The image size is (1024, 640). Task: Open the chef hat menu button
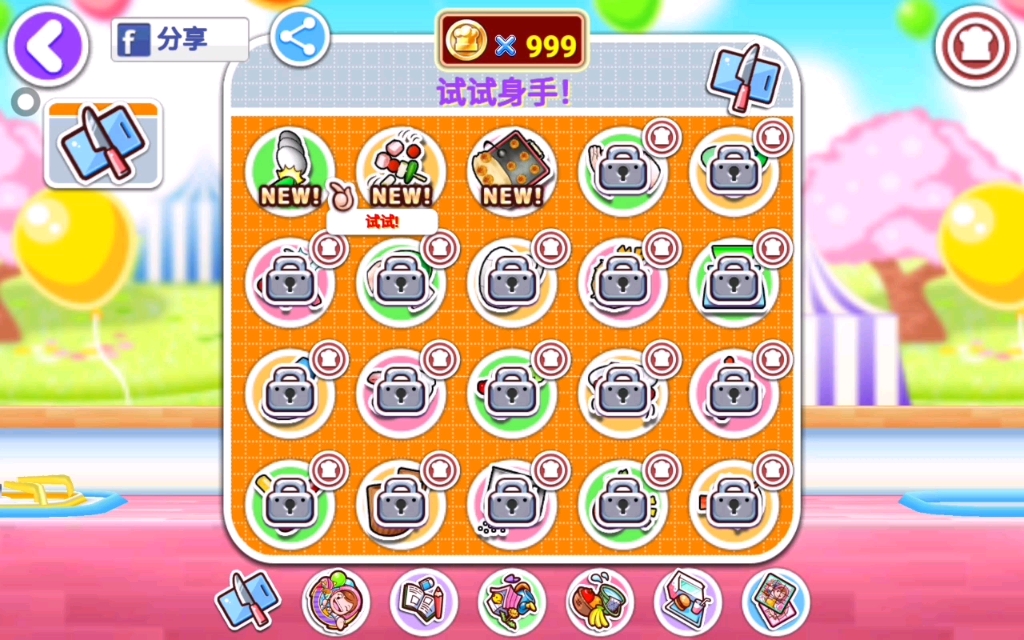coord(976,45)
